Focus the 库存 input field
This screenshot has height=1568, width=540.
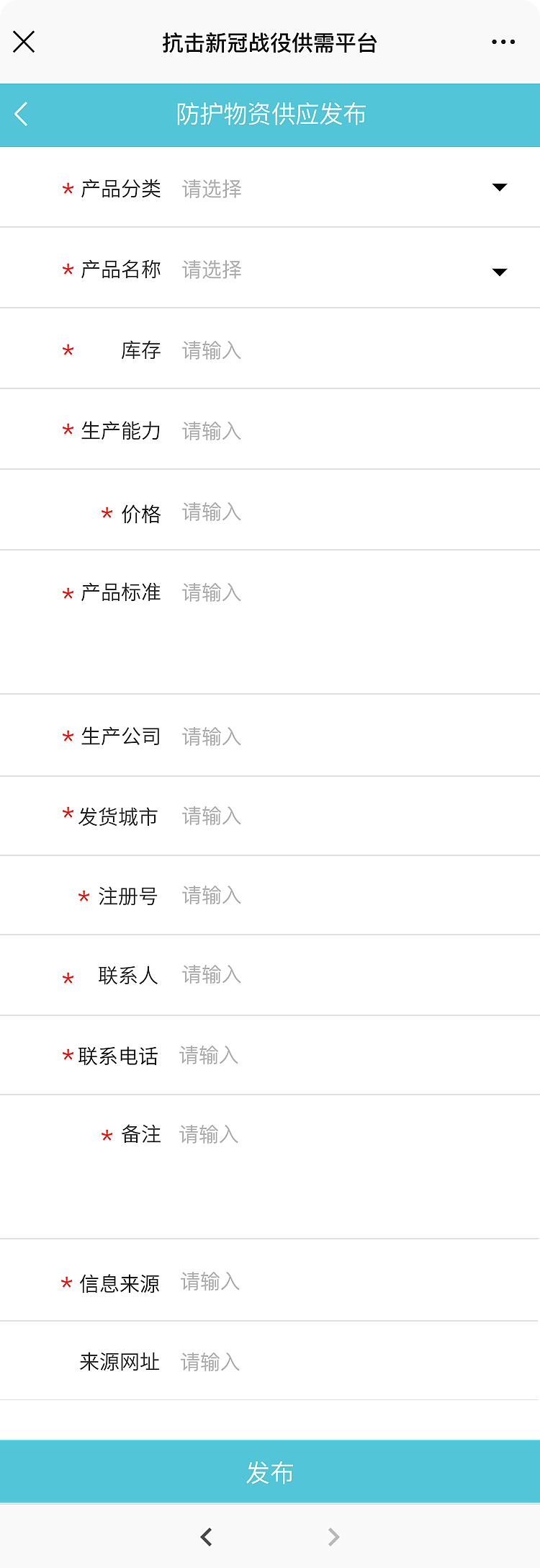[346, 351]
